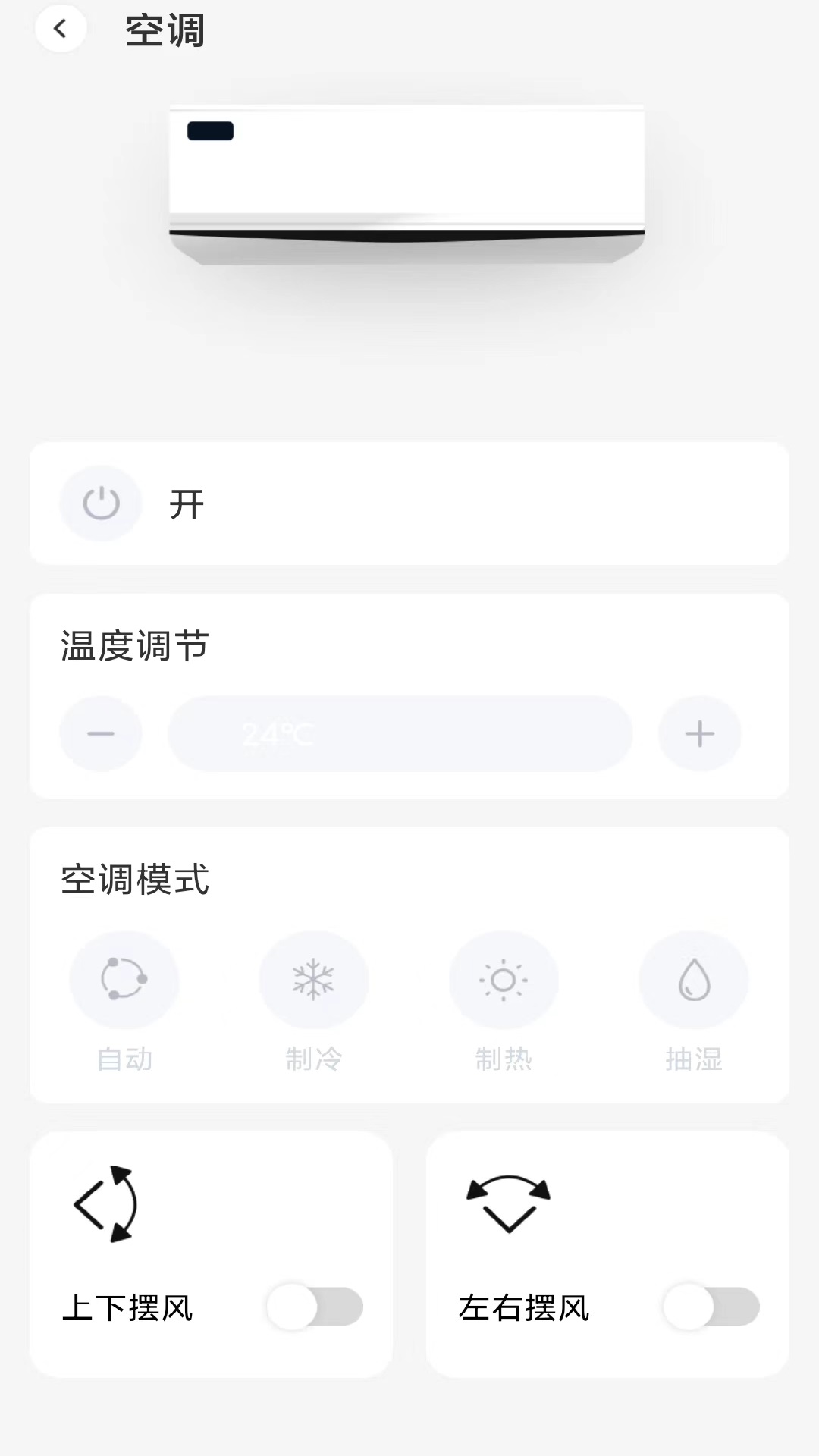Tap the power button labeled 开
Viewport: 819px width, 1456px height.
click(x=101, y=504)
